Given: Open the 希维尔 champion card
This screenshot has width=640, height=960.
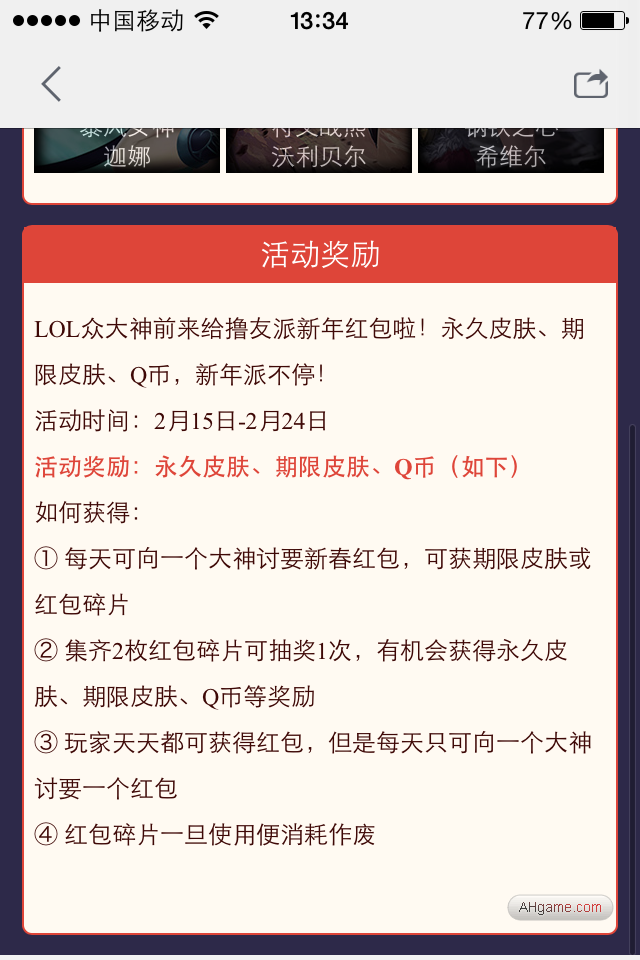Looking at the screenshot, I should [510, 150].
